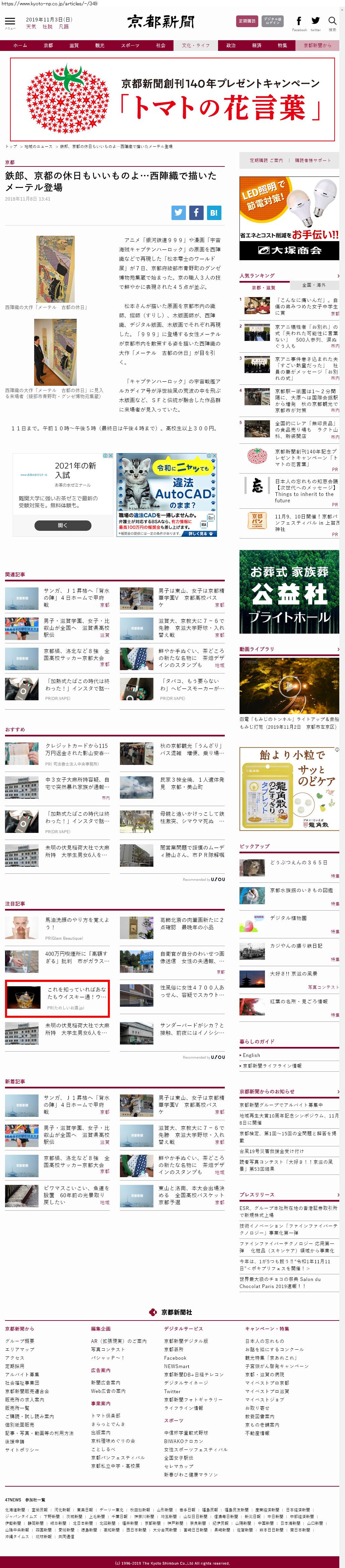Share the article on Facebook
The height and width of the screenshot is (1568, 345).
(x=196, y=212)
